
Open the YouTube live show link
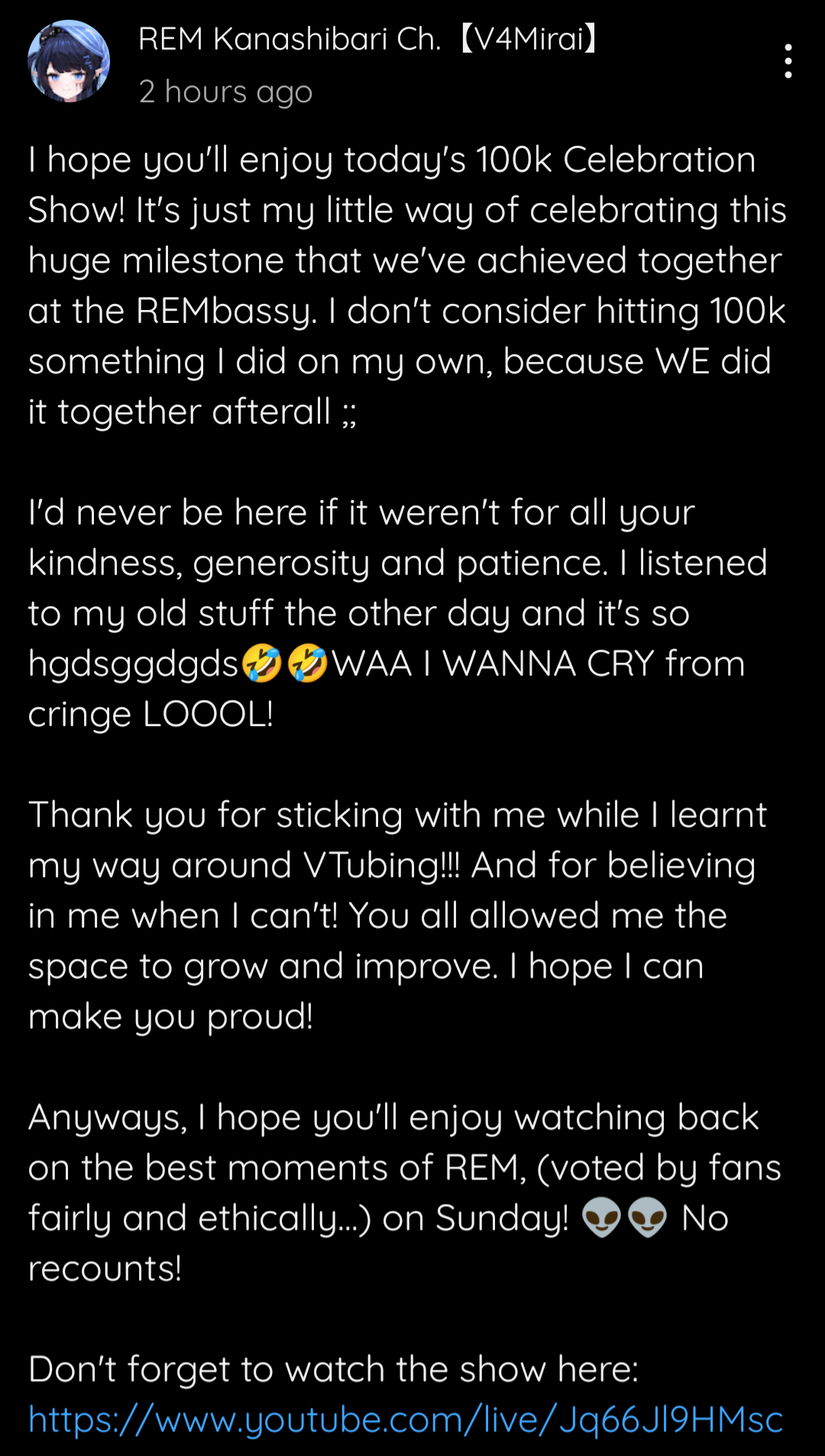click(406, 1420)
